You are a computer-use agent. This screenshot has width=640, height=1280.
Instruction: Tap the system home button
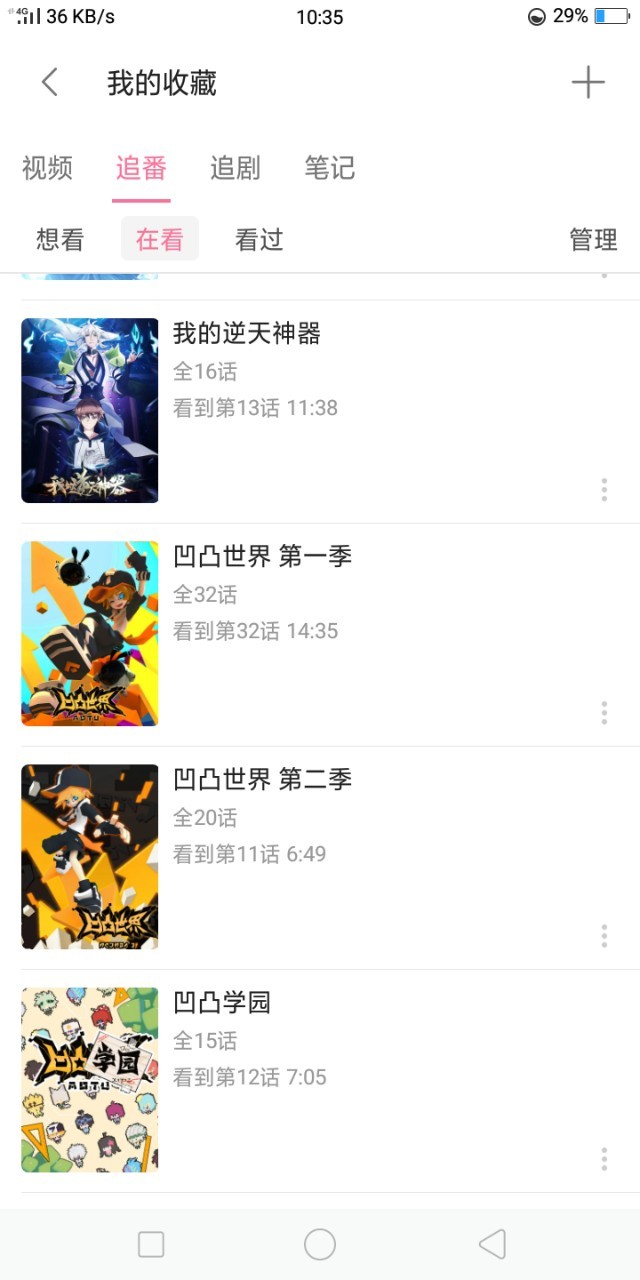click(320, 1244)
